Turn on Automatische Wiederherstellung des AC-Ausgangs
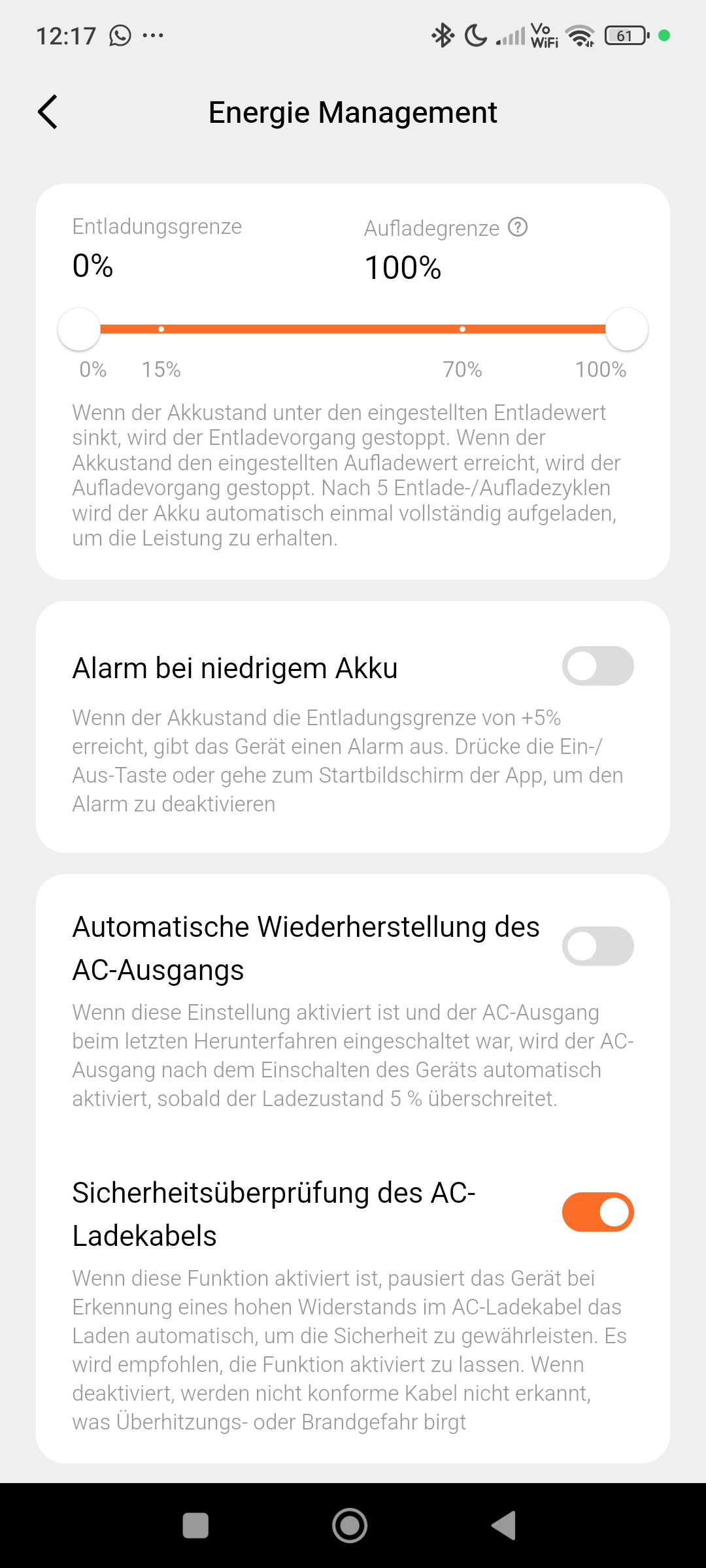The height and width of the screenshot is (1568, 706). coord(597,946)
